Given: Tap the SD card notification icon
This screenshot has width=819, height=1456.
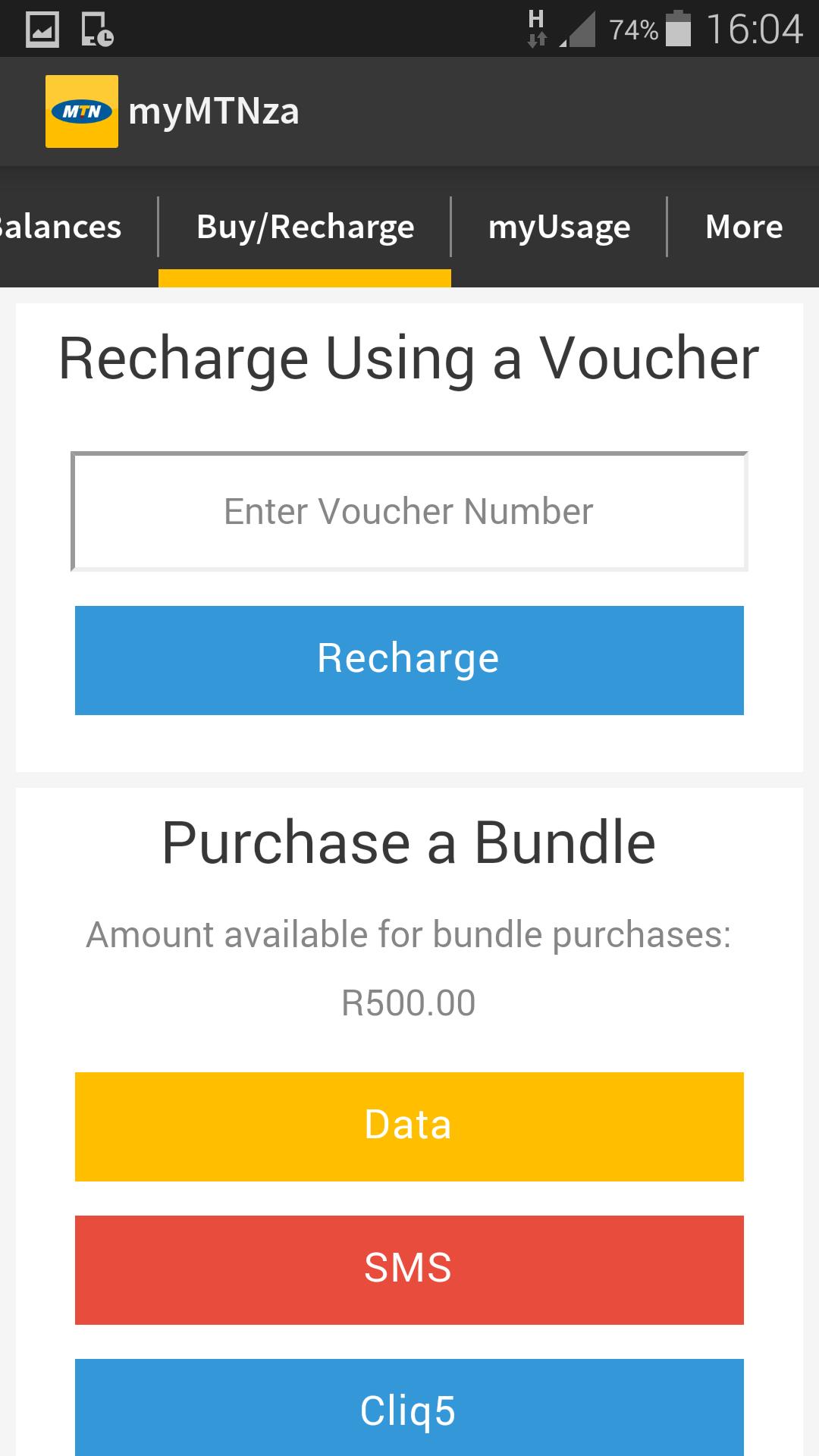Looking at the screenshot, I should click(95, 30).
